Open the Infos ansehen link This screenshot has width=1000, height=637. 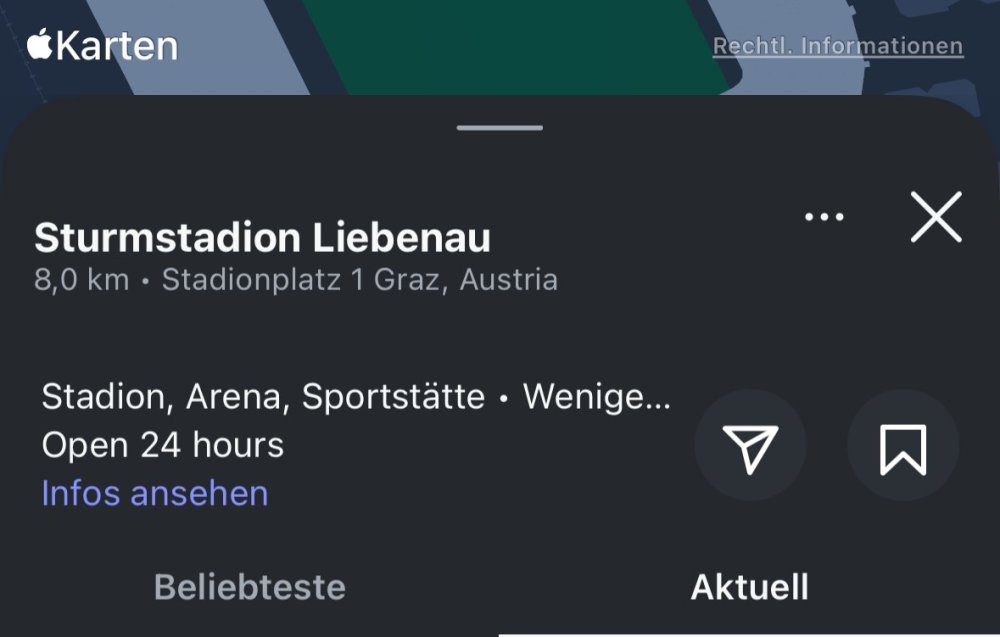point(155,494)
